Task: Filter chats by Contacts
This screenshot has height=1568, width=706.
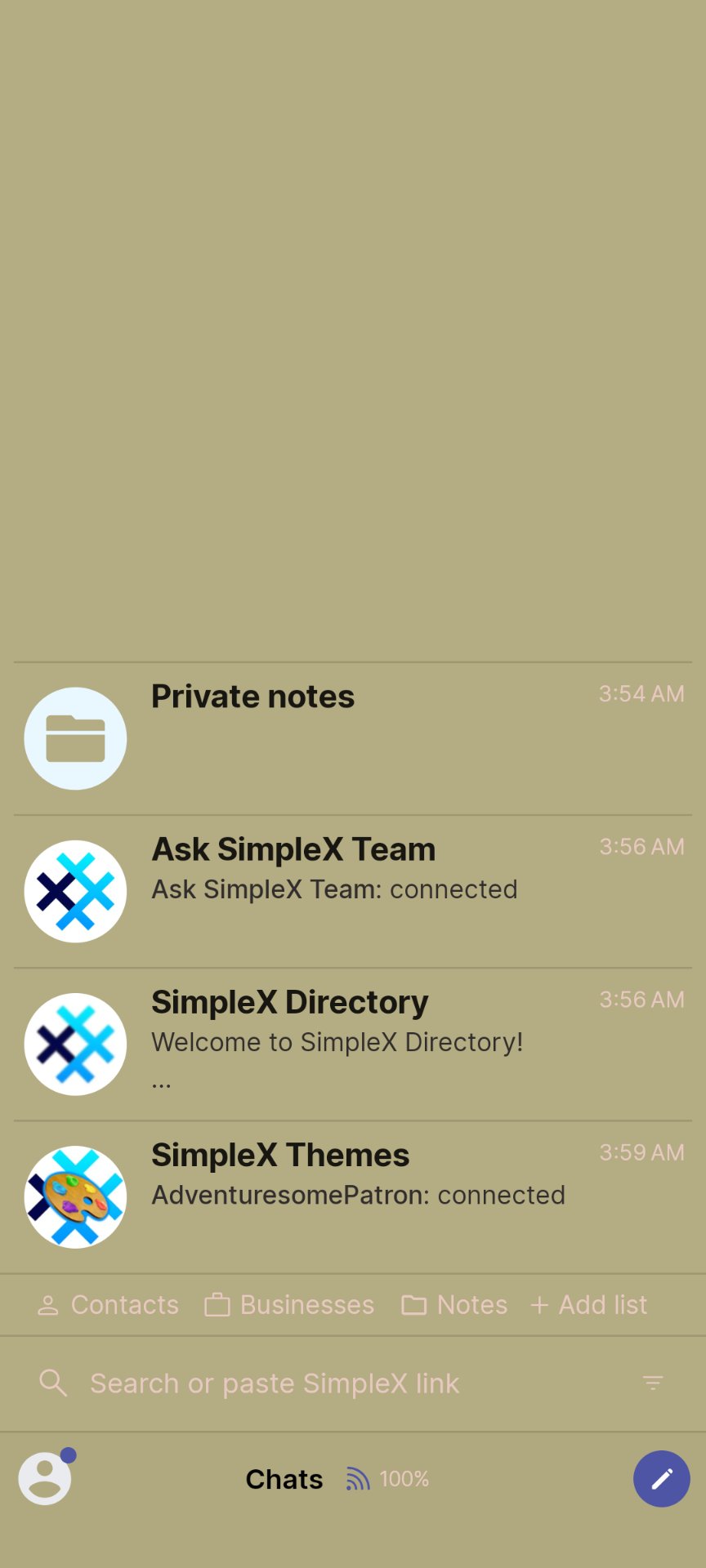Action: (109, 1305)
